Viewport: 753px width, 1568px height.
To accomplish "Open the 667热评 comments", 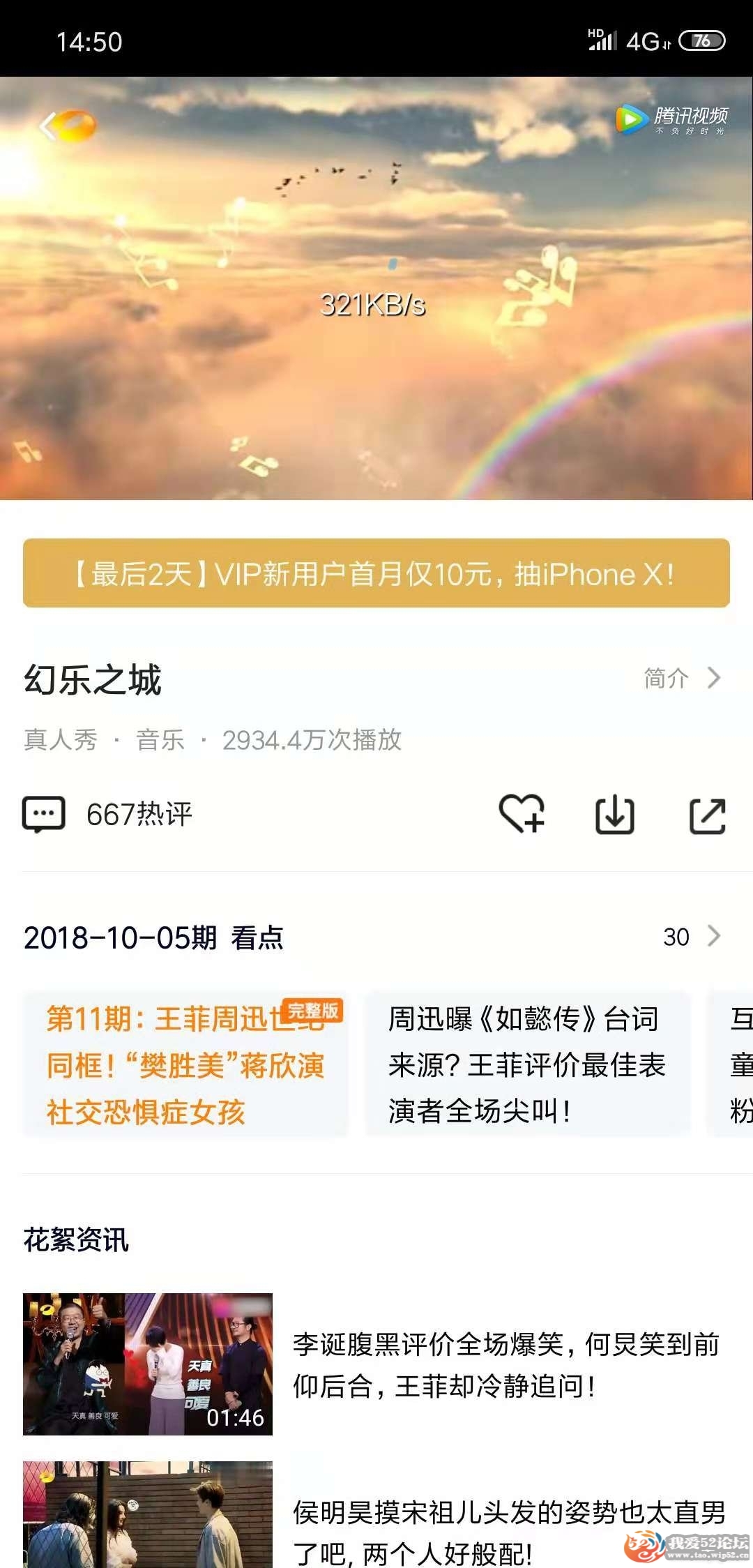I will pos(108,814).
